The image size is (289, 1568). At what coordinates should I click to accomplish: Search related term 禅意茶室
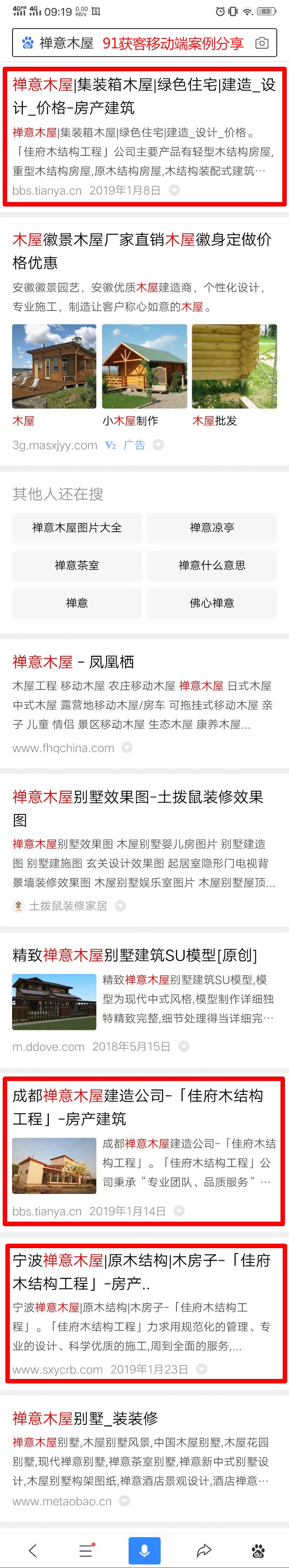[77, 565]
